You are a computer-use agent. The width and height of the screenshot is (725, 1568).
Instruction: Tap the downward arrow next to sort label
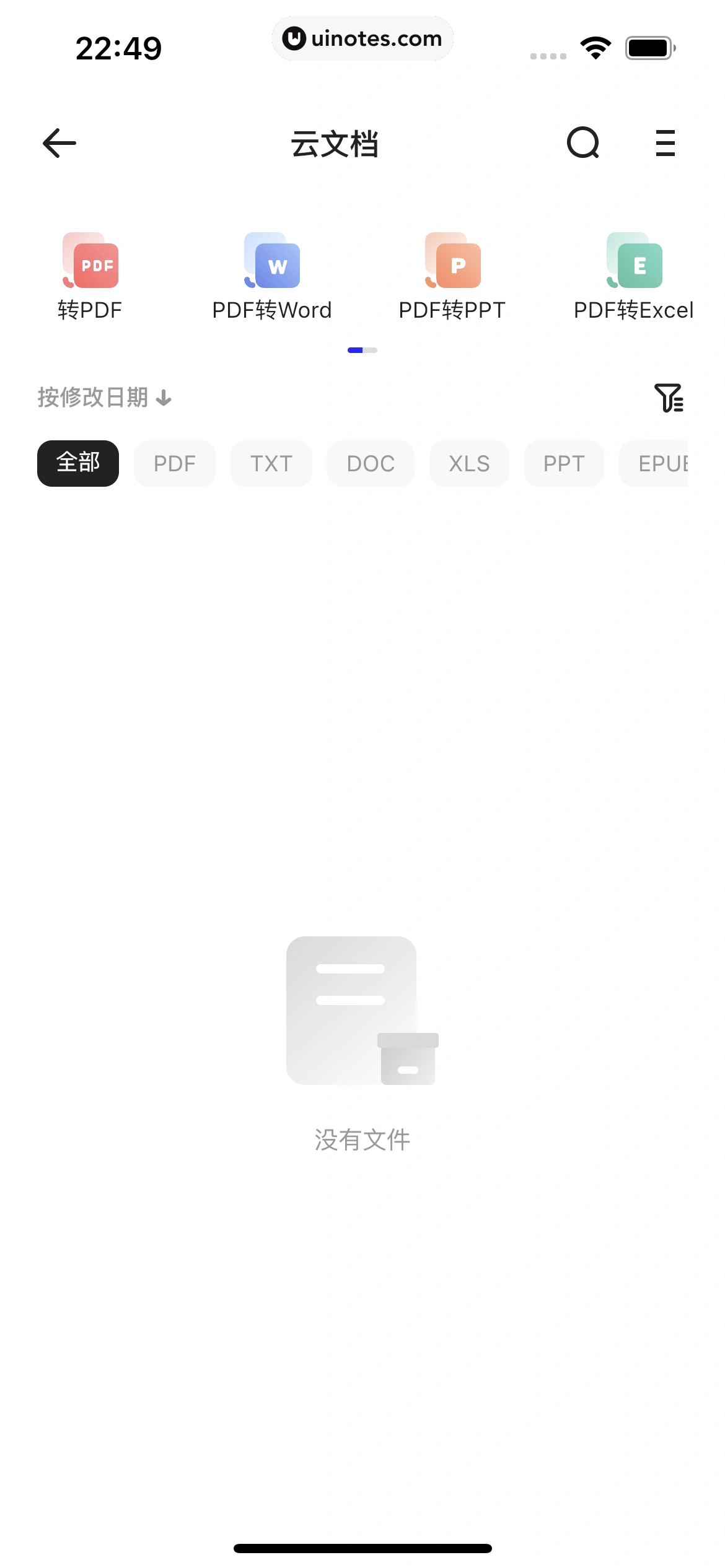tap(163, 398)
